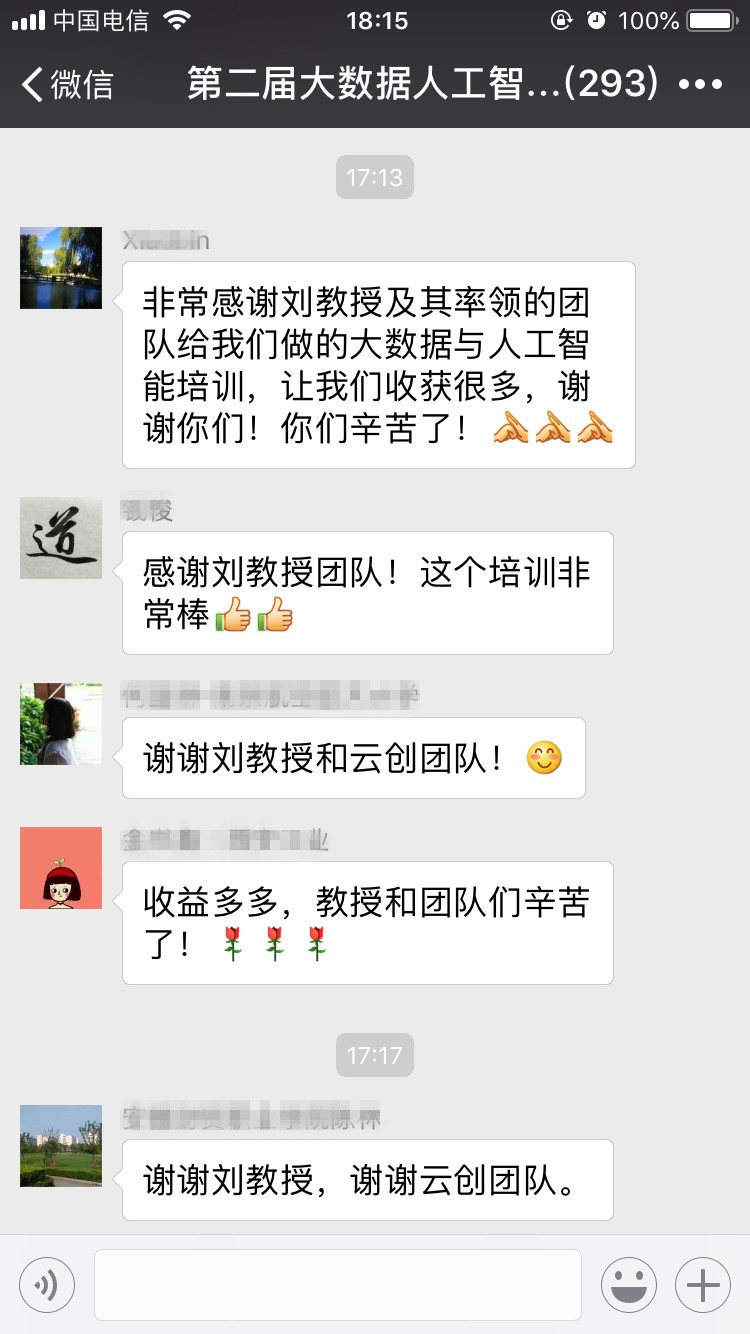Open the green lawn avatar's profile
The image size is (750, 1334).
tap(61, 1146)
